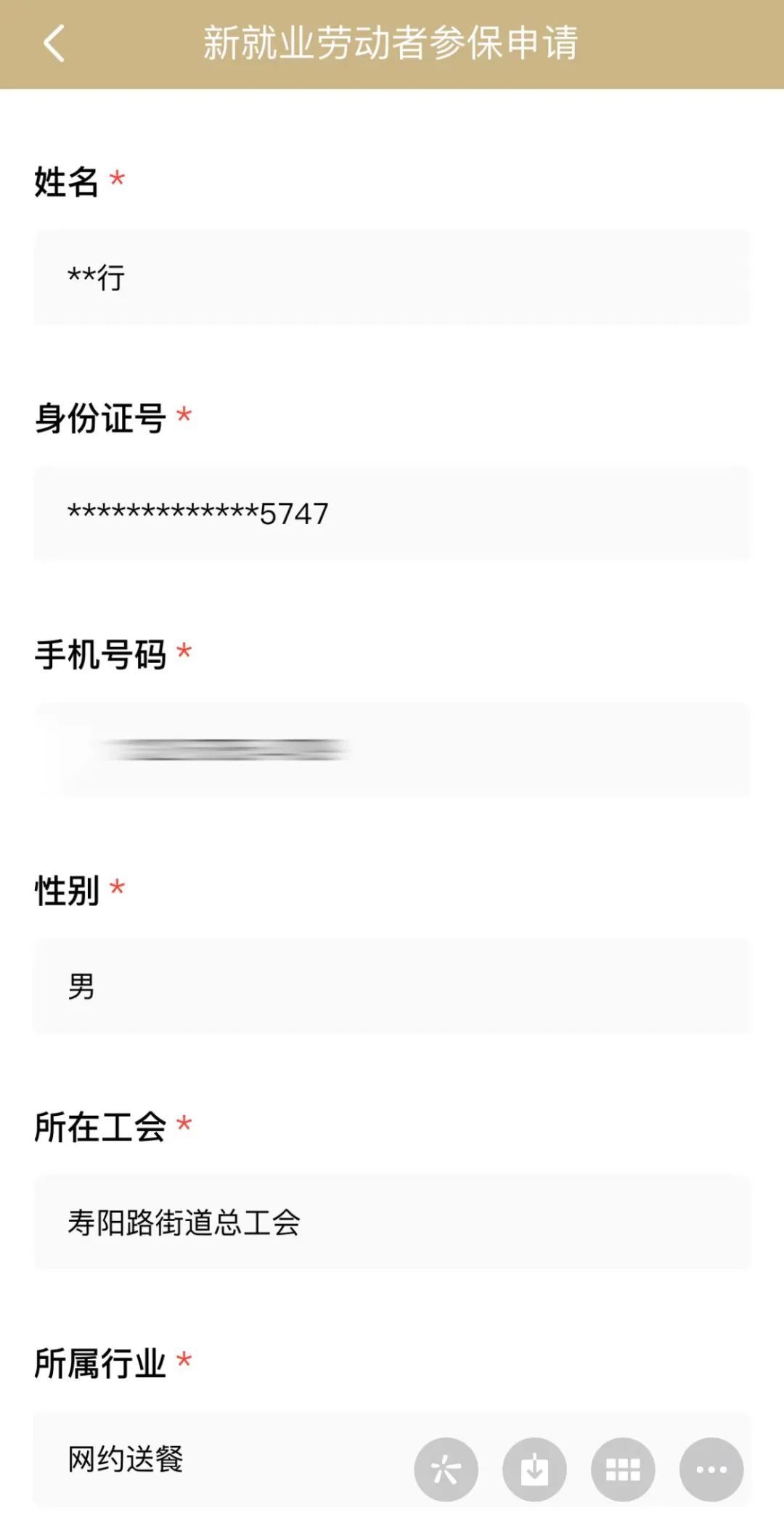
Task: Open the 性别 gender field showing 男
Action: [x=392, y=986]
